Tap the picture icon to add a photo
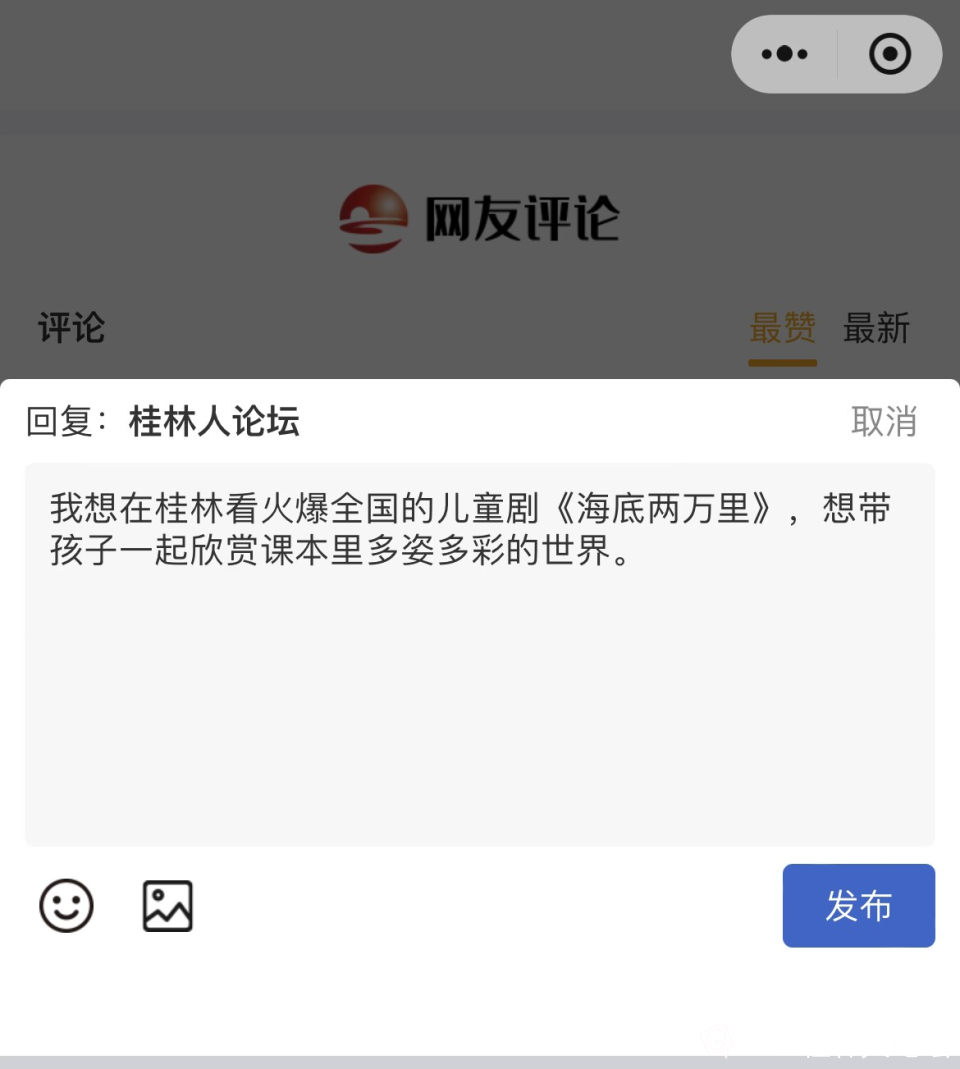 point(168,906)
